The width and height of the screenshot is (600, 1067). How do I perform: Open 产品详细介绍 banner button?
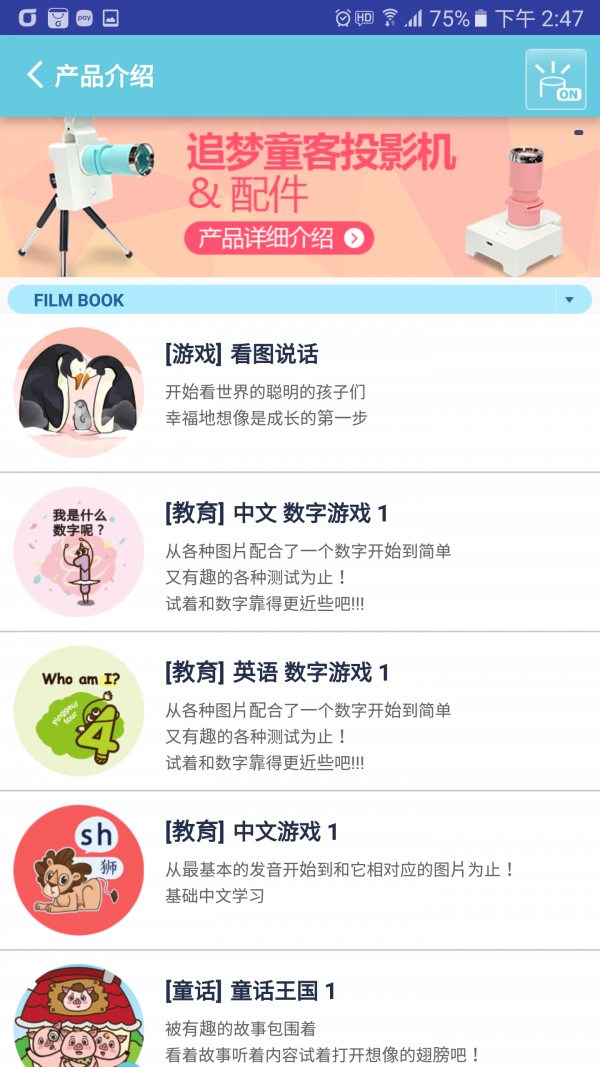[278, 238]
